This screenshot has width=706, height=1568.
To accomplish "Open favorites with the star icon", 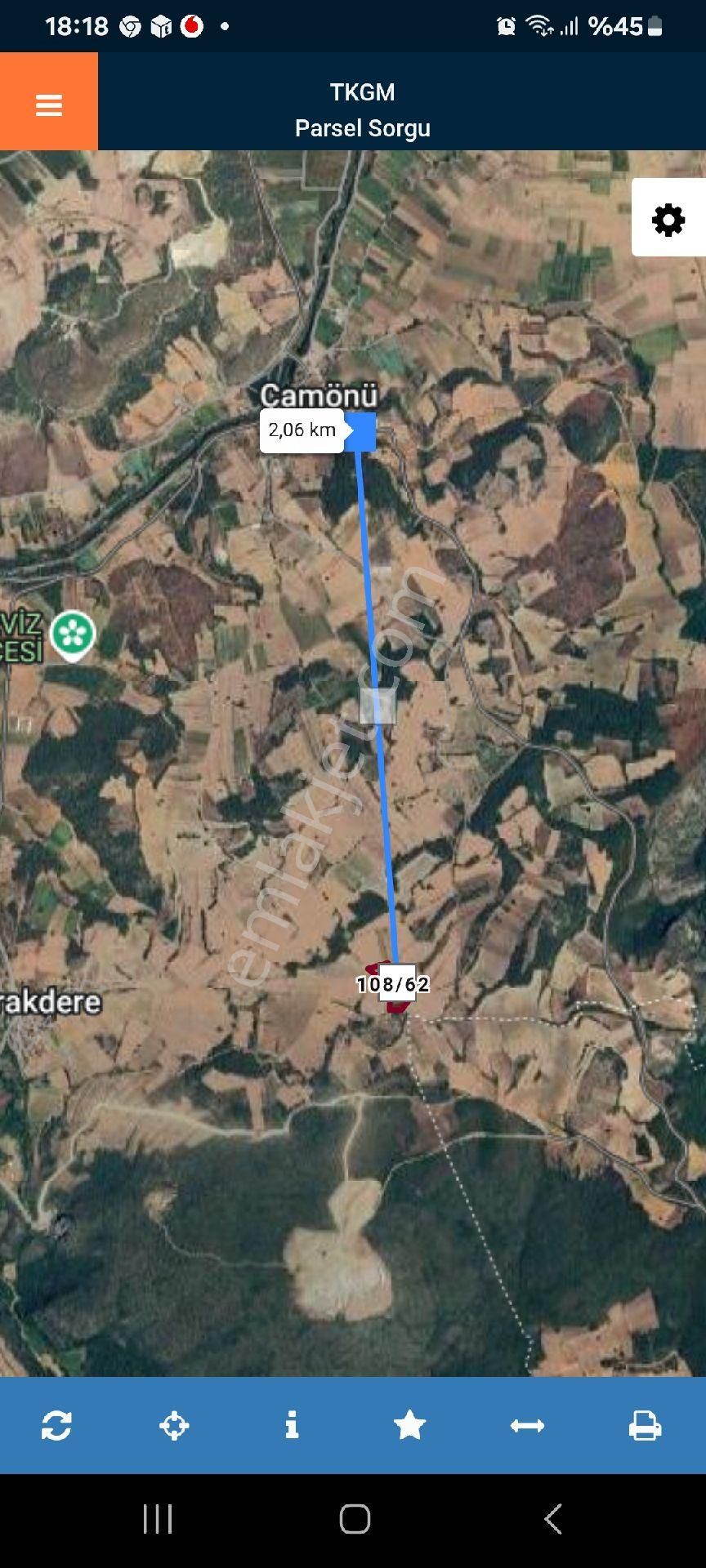I will tap(411, 1427).
